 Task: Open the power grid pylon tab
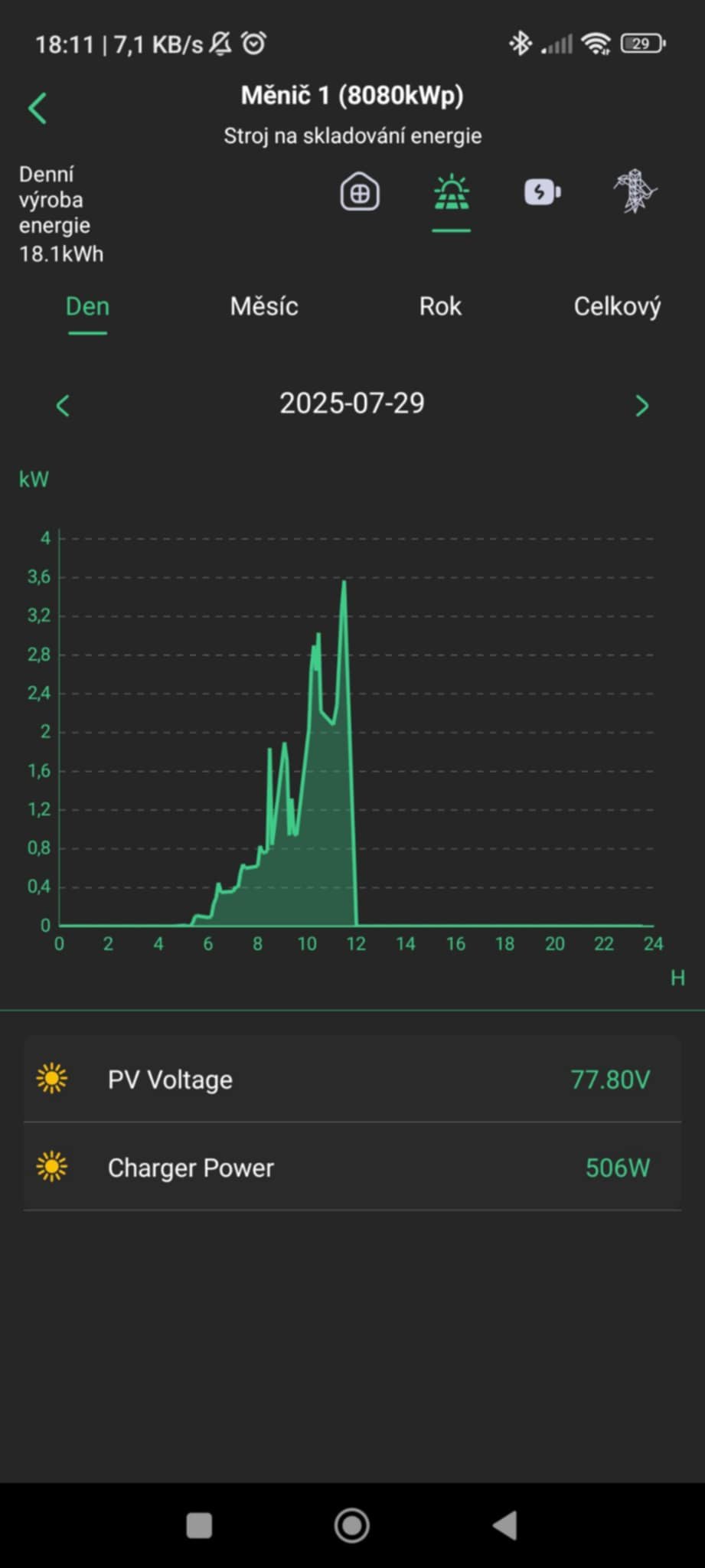[x=635, y=192]
